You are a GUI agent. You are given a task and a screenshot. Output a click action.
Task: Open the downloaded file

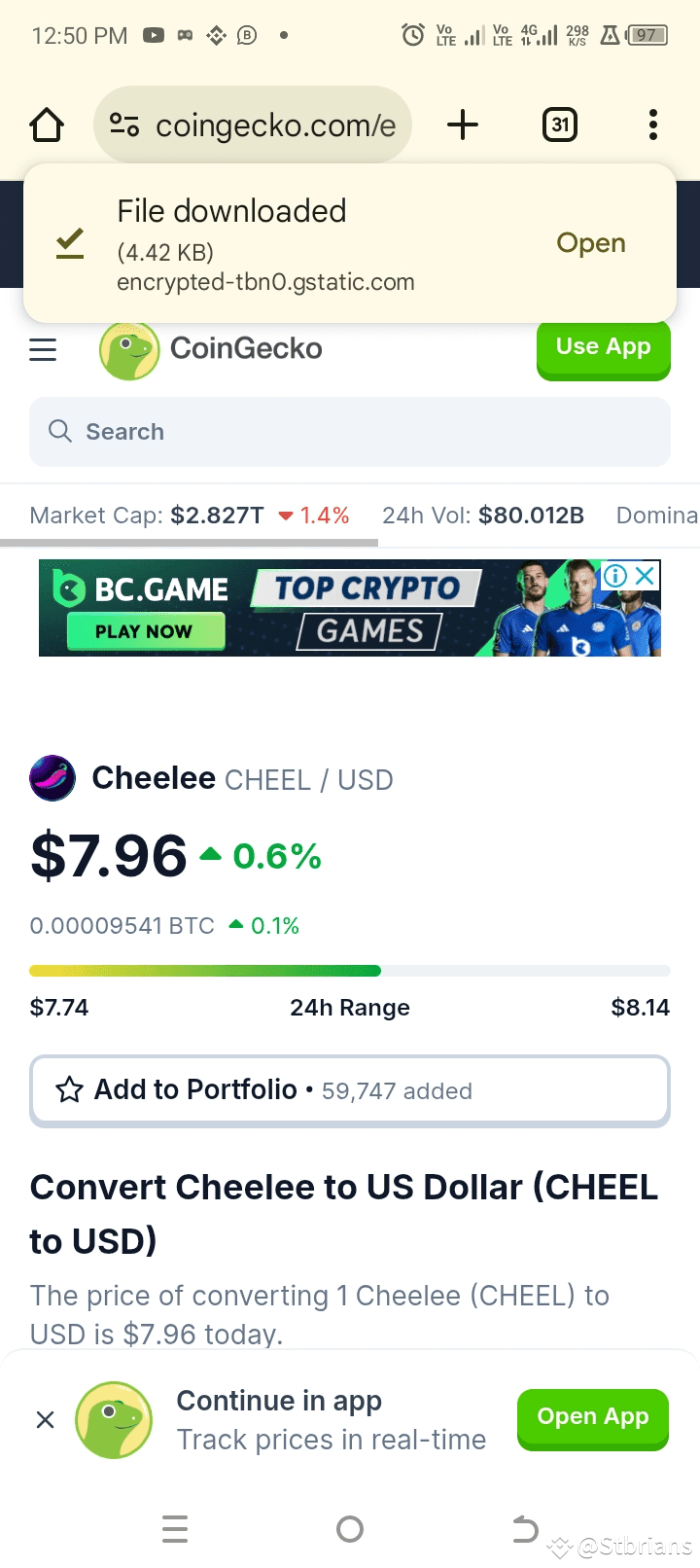pos(590,243)
